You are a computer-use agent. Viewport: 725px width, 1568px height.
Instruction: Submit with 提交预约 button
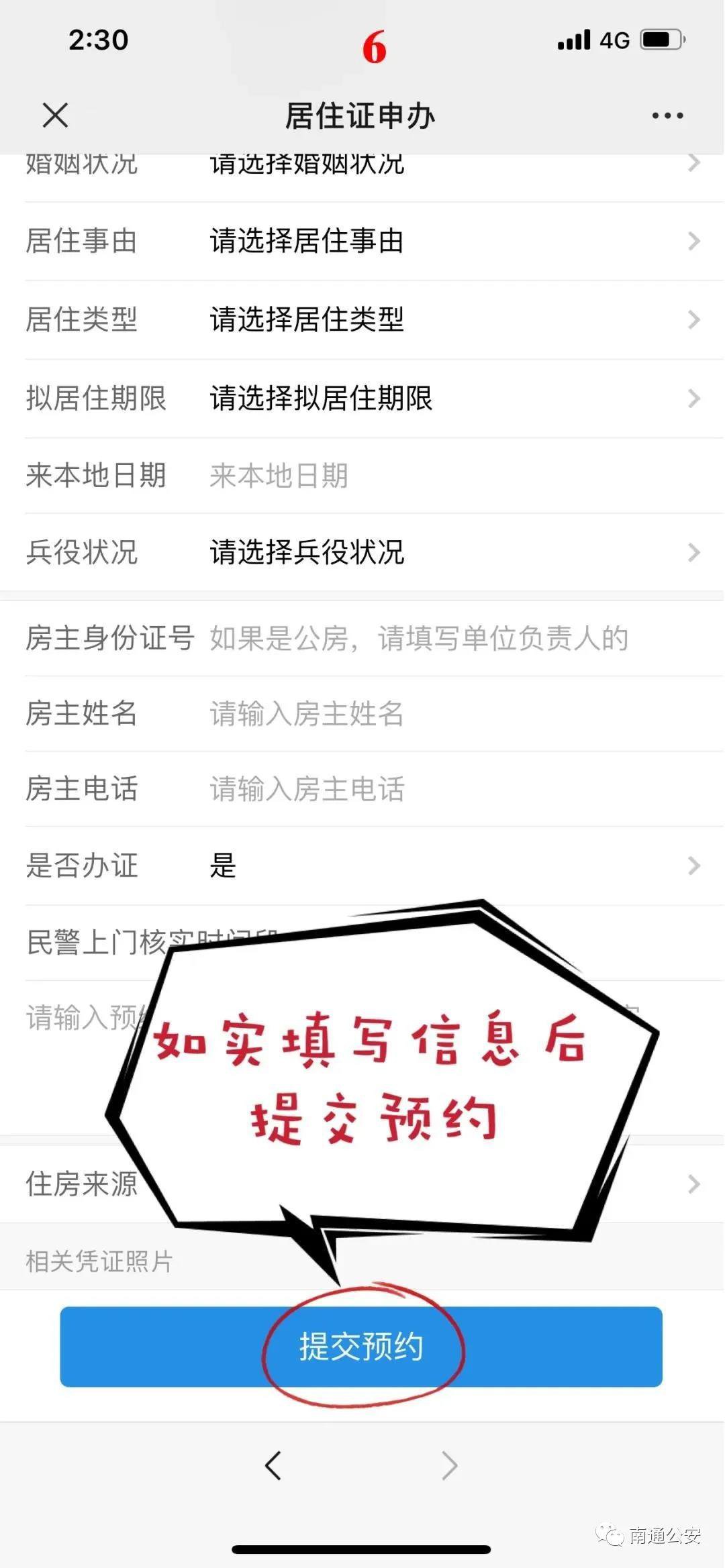pyautogui.click(x=361, y=1347)
